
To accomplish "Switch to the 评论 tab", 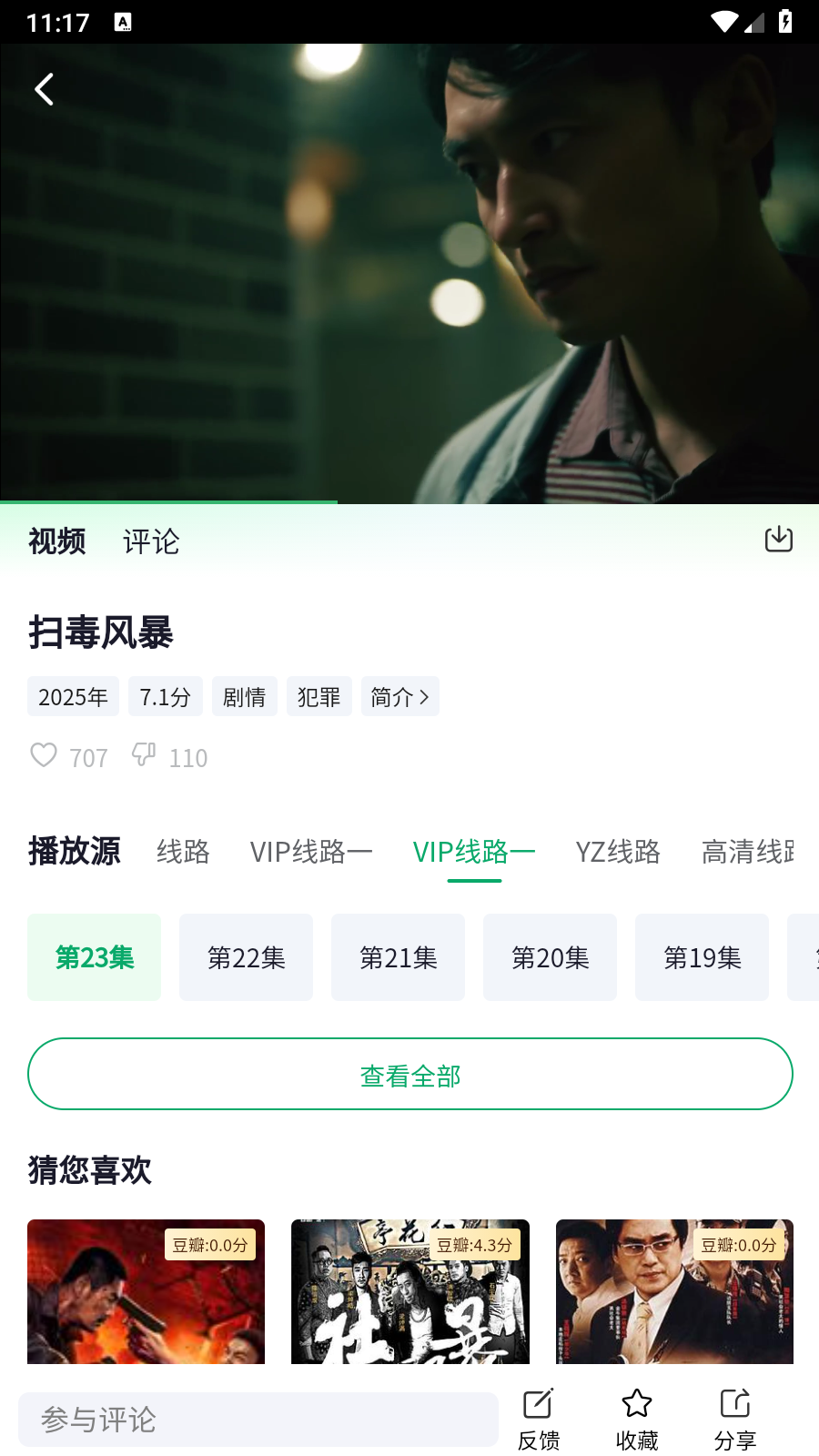I will (x=151, y=541).
